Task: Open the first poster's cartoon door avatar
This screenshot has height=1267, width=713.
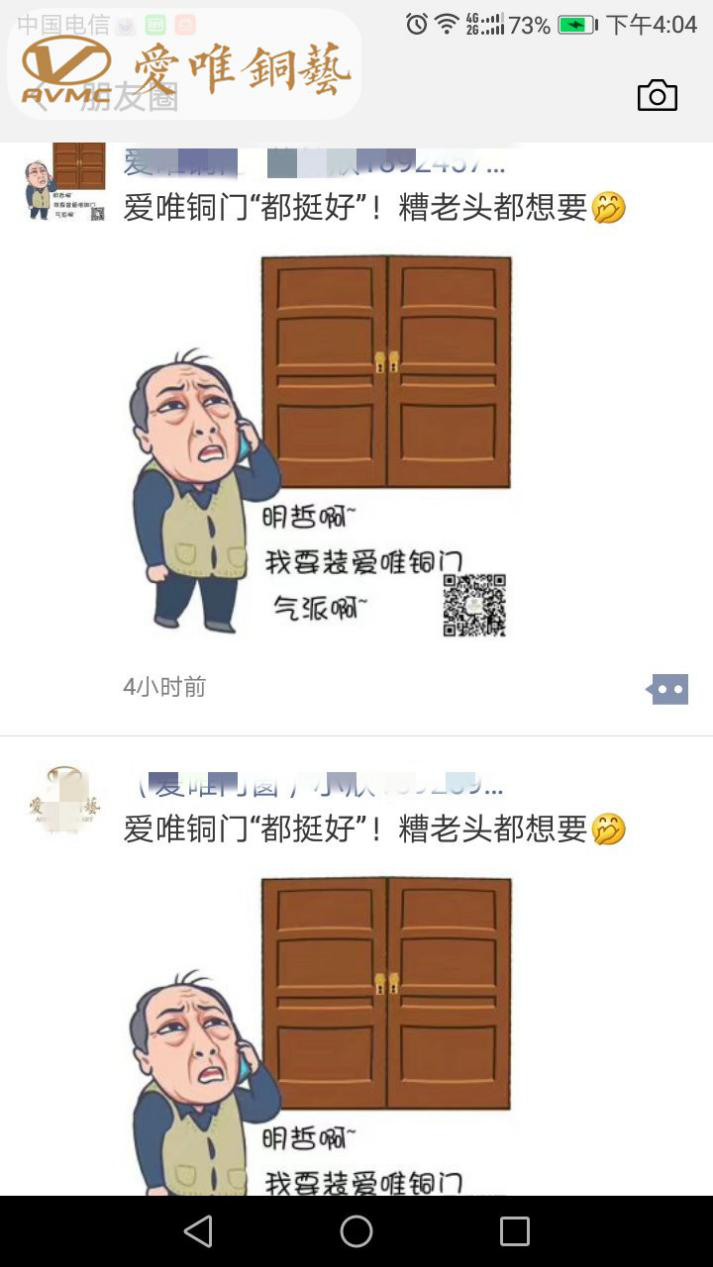Action: click(65, 182)
